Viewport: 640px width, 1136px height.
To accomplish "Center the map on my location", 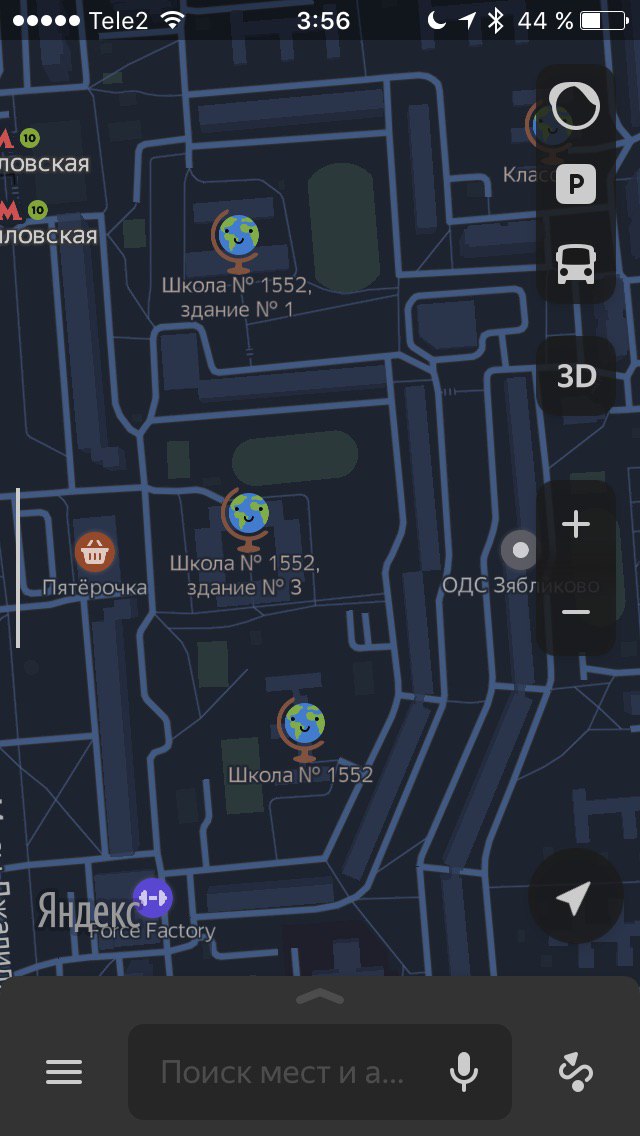I will pyautogui.click(x=575, y=896).
